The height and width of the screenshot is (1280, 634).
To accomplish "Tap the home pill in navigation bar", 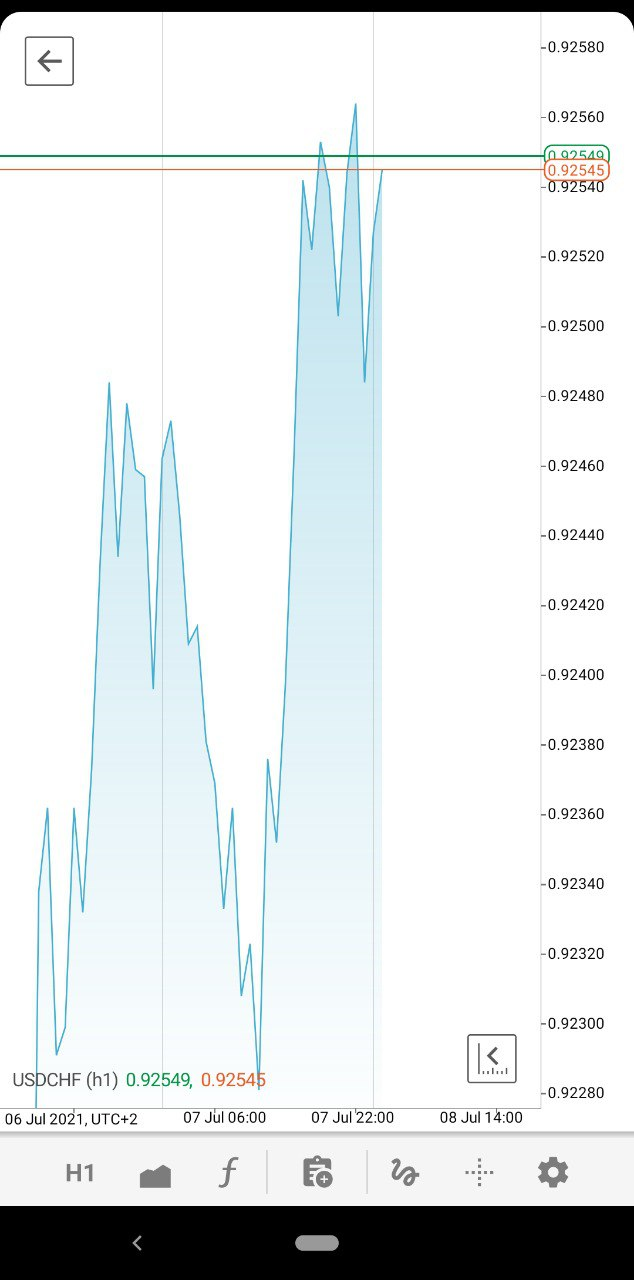I will [317, 1243].
